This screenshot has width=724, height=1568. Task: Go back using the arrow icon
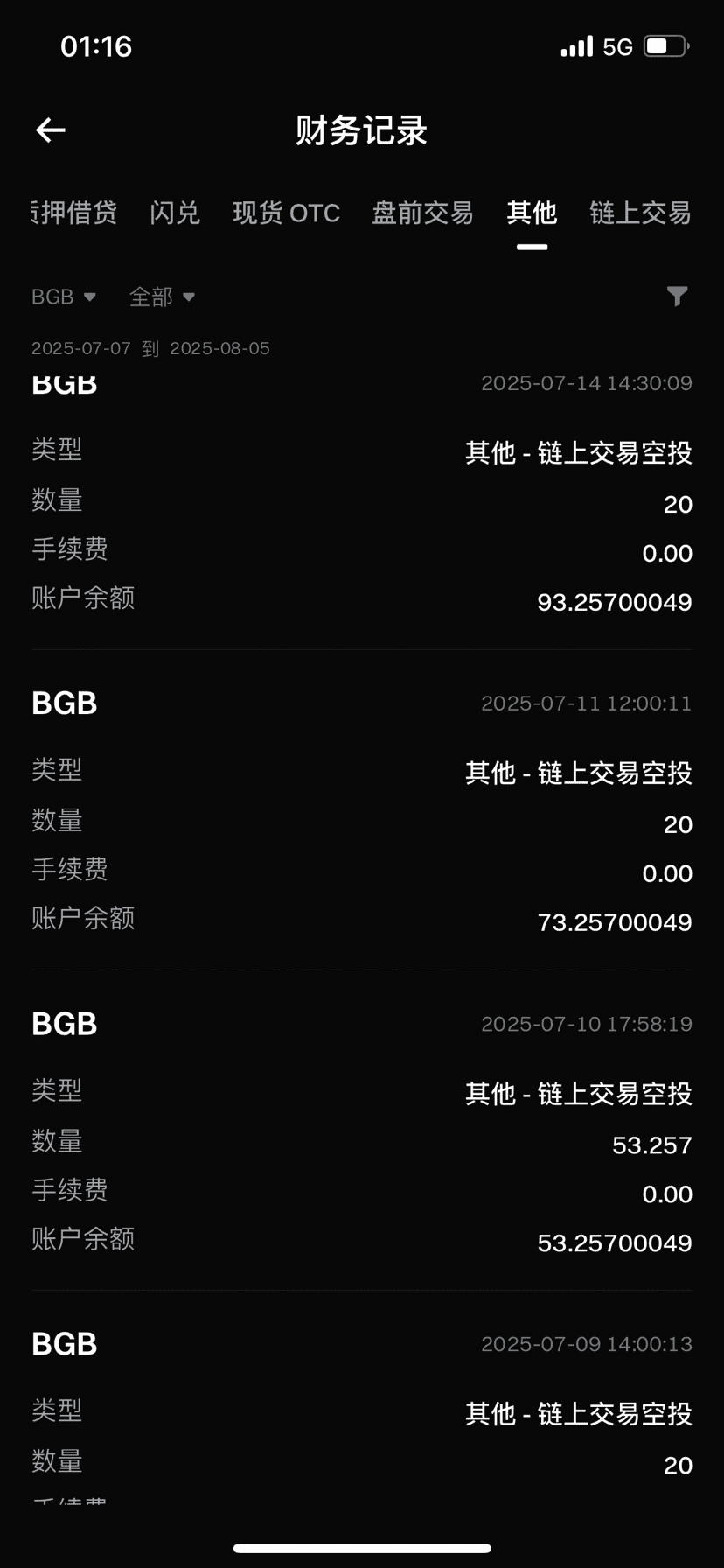51,130
